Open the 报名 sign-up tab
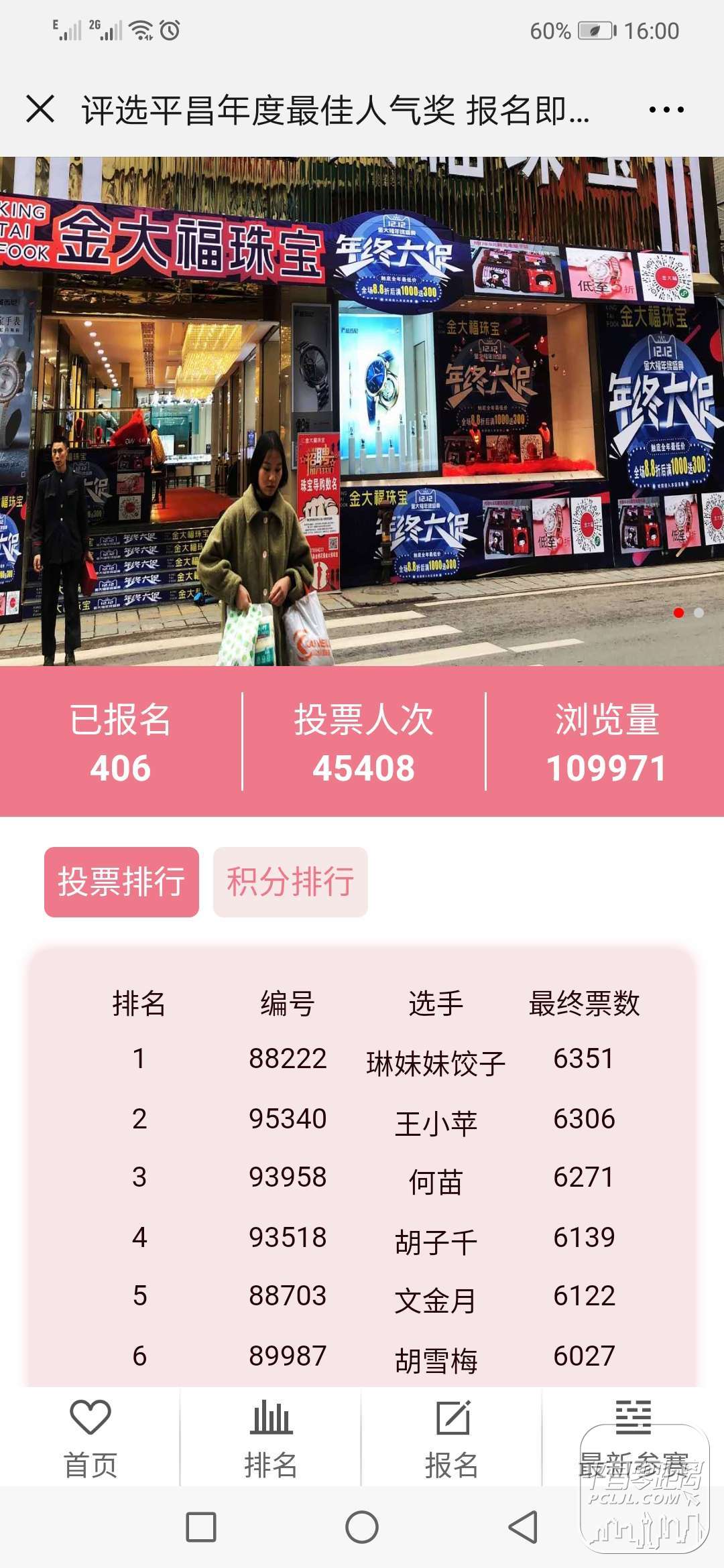Viewport: 724px width, 1568px height. click(452, 1439)
